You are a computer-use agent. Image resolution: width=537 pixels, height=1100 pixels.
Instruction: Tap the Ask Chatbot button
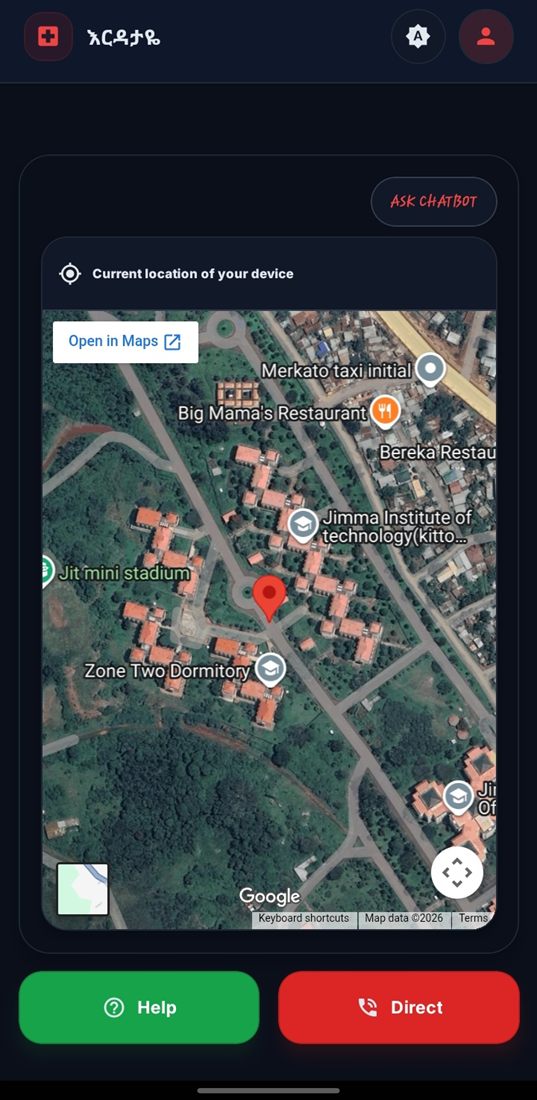434,201
